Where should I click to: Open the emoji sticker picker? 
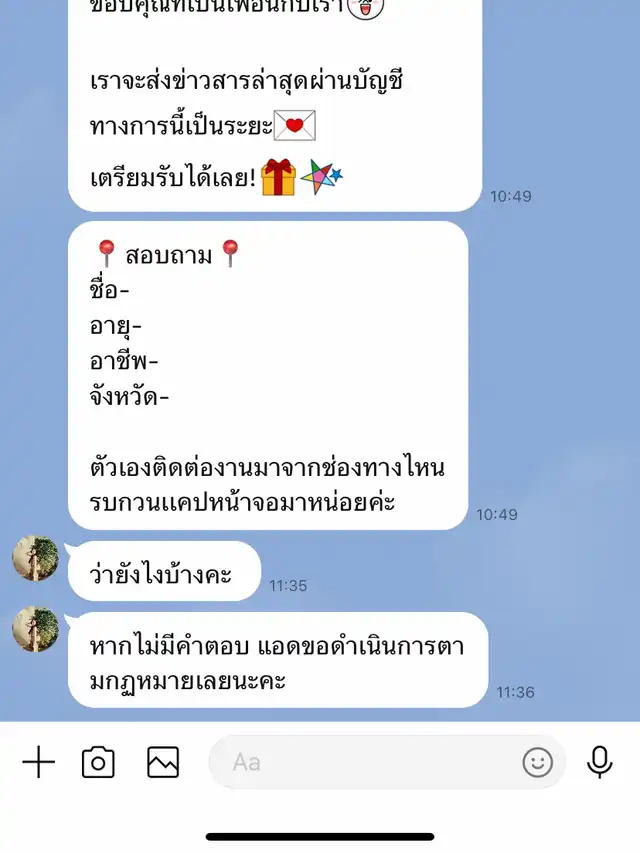tap(538, 763)
